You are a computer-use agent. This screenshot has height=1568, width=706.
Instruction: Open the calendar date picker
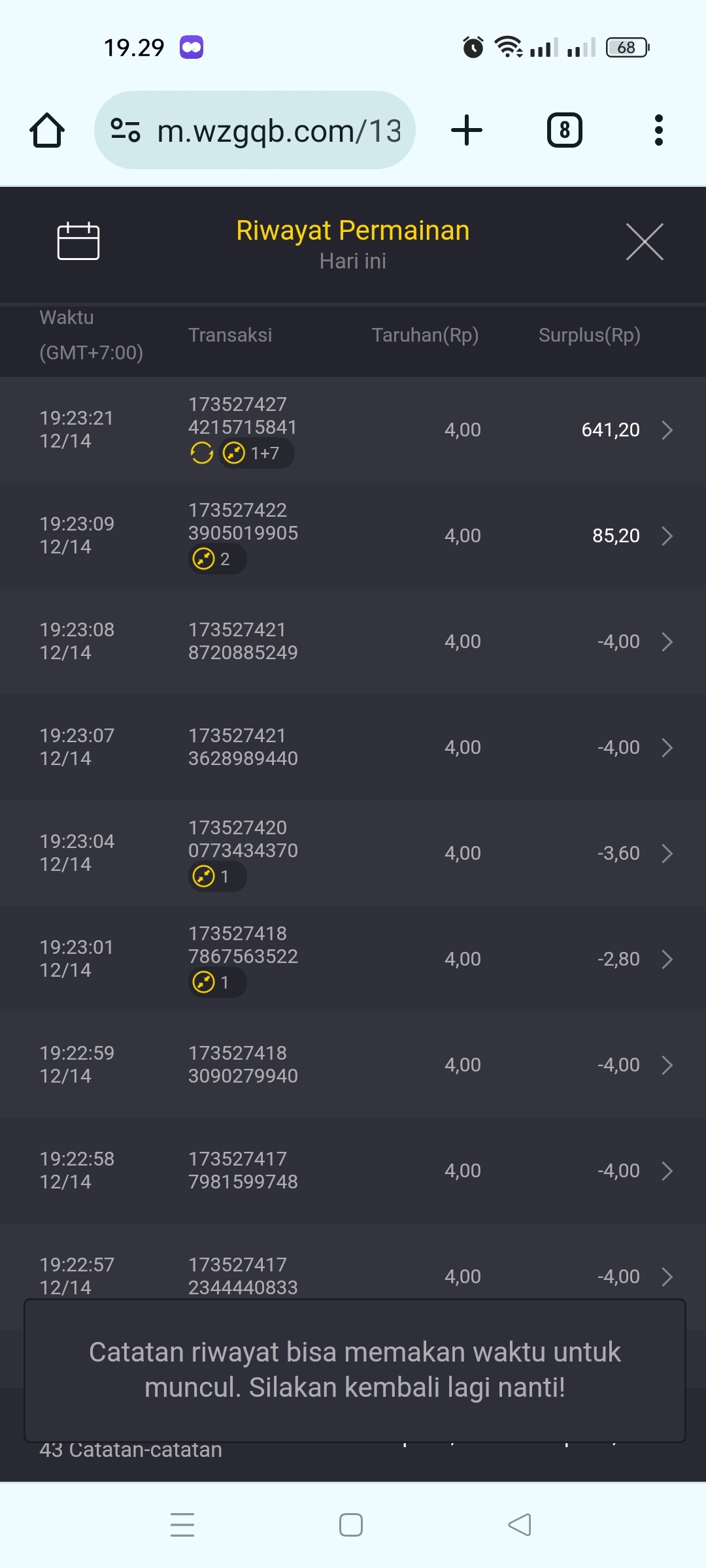pyautogui.click(x=78, y=241)
